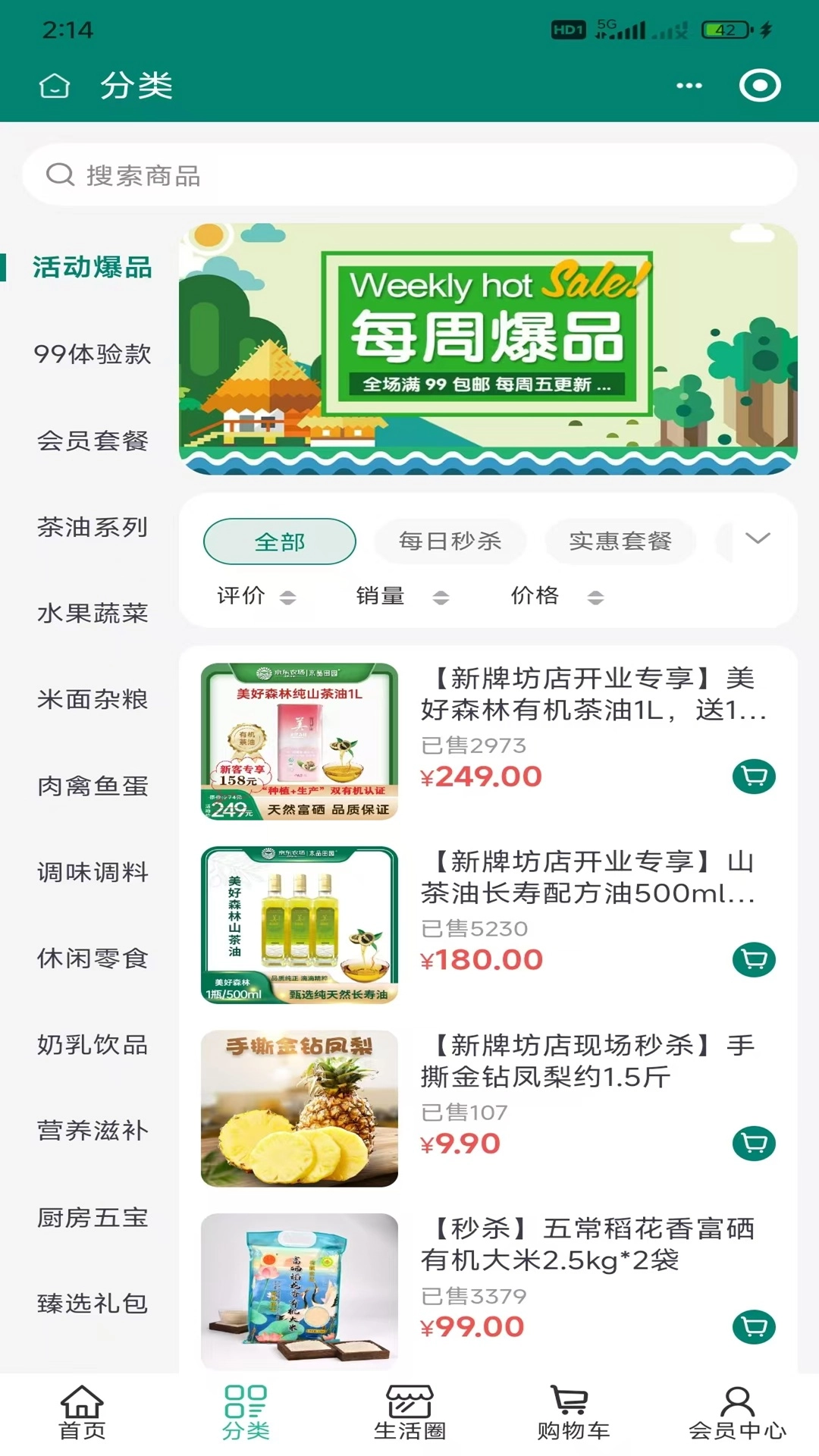Select the 99体验款 category

coord(92,354)
